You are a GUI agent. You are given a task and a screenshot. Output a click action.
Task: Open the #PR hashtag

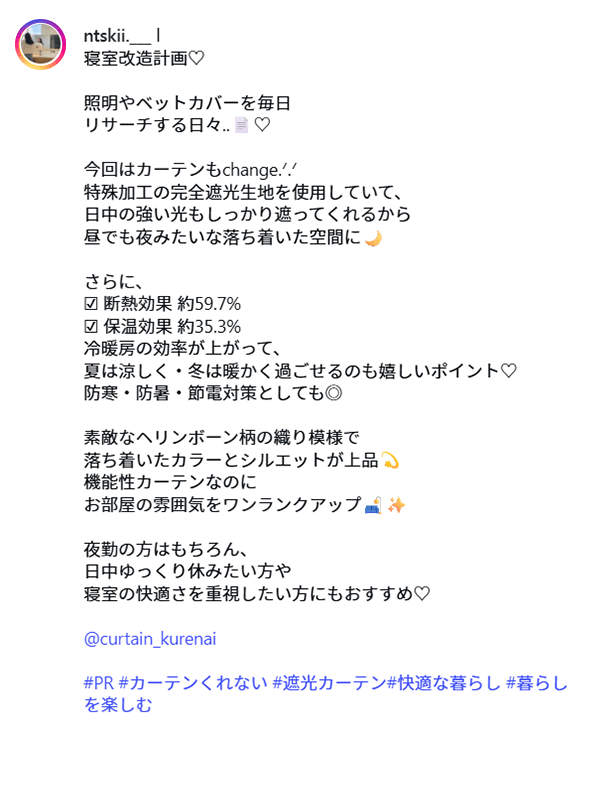[98, 683]
